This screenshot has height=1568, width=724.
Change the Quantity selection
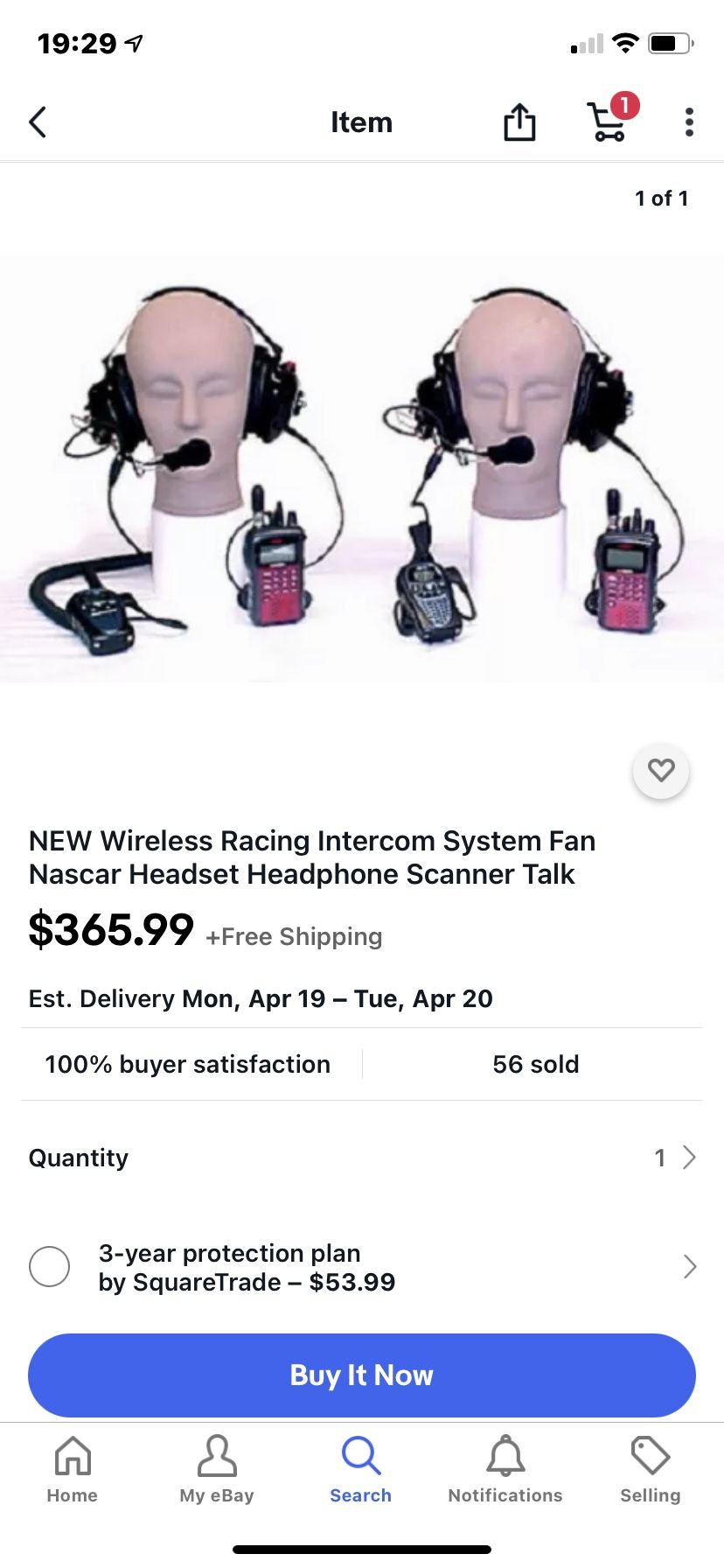(x=675, y=1158)
